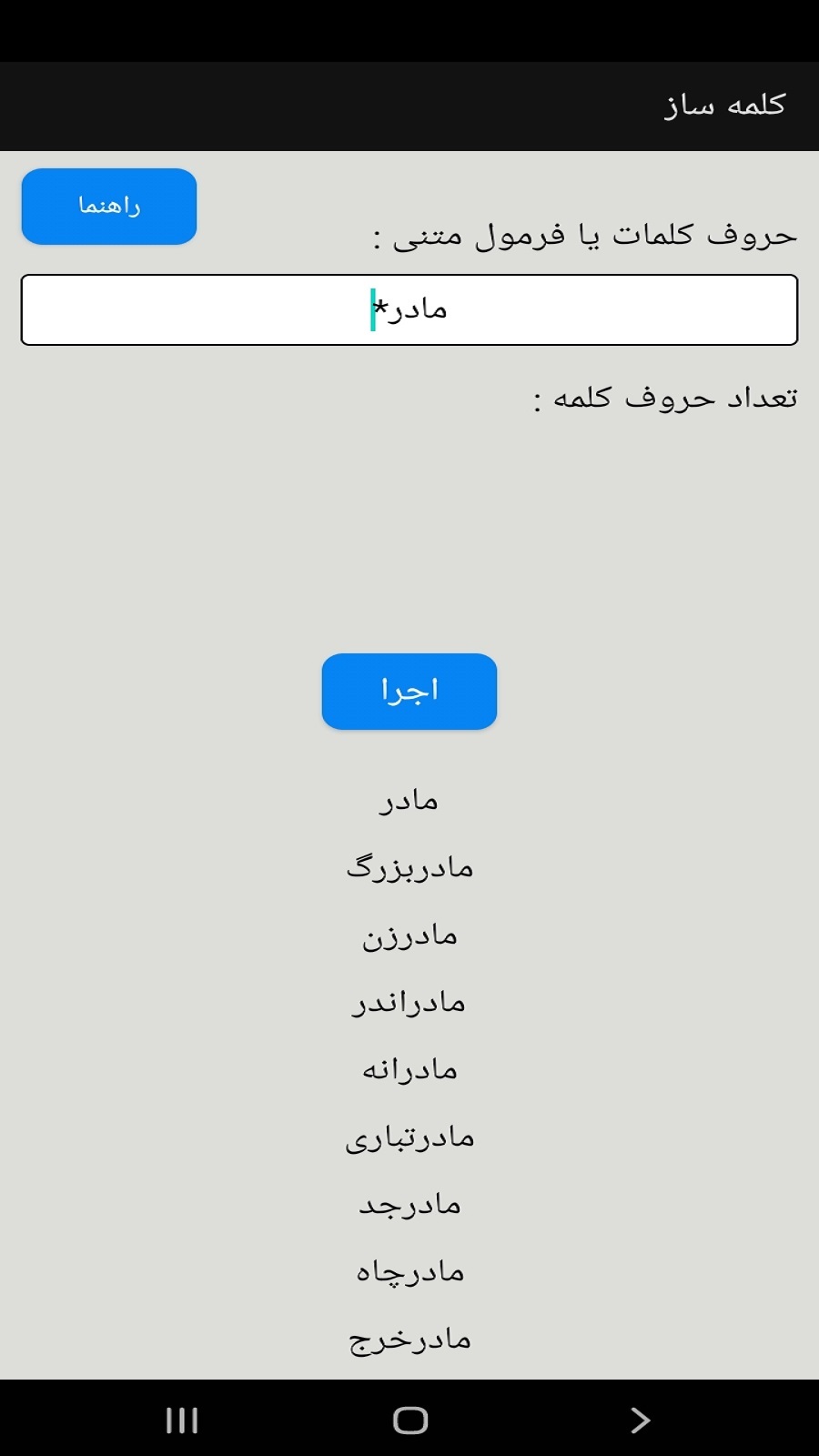
Task: Click the result مادرزن
Action: point(409,935)
